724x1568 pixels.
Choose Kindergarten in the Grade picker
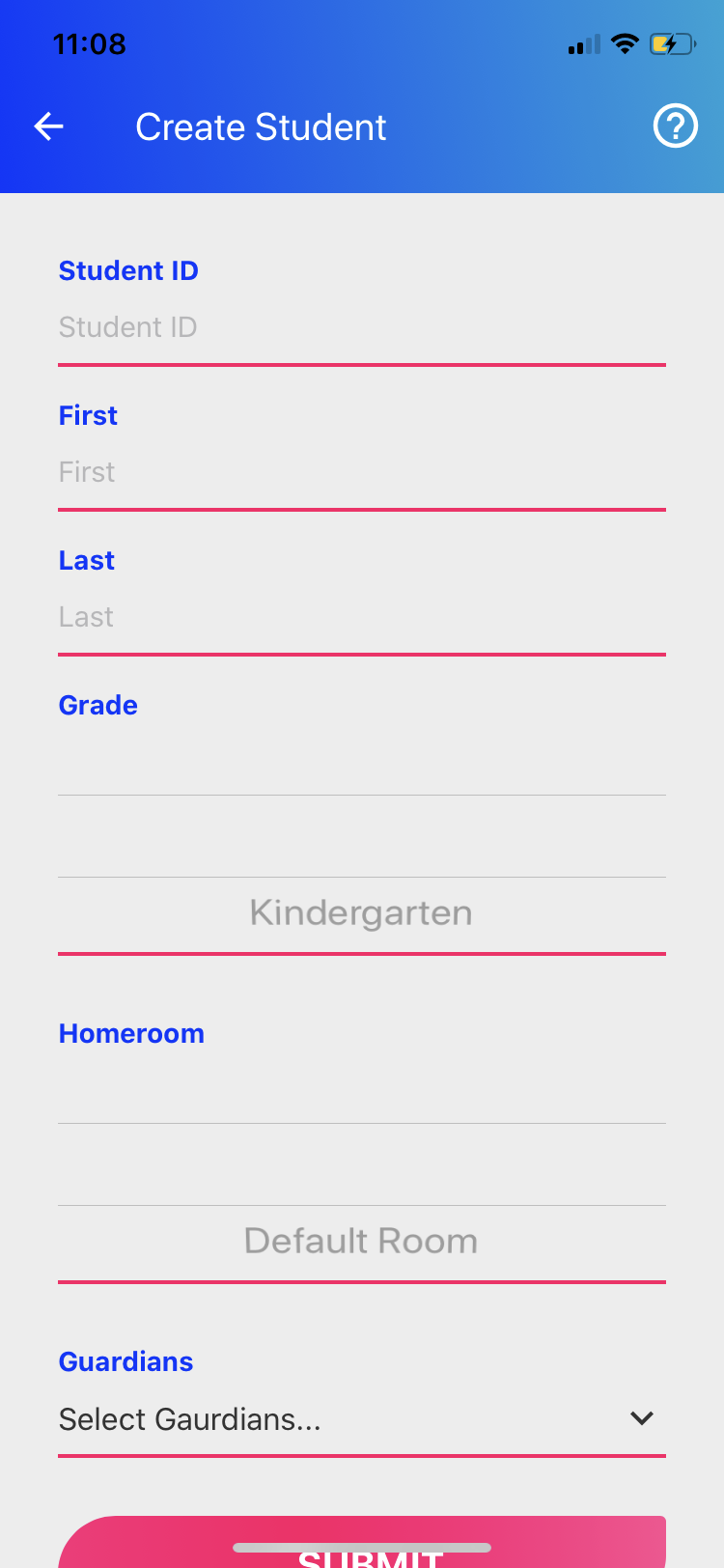pyautogui.click(x=361, y=913)
